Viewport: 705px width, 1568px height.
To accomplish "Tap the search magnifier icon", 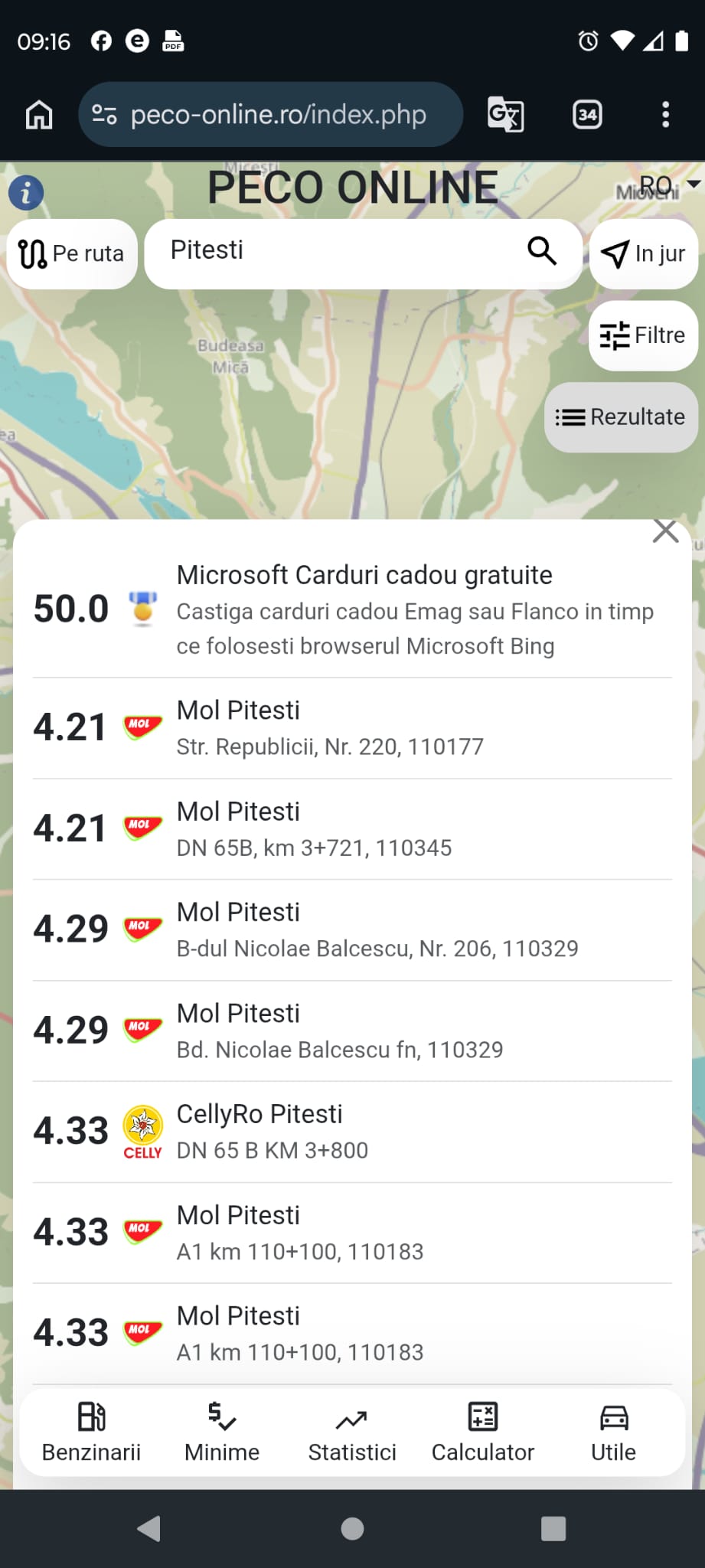I will point(542,250).
